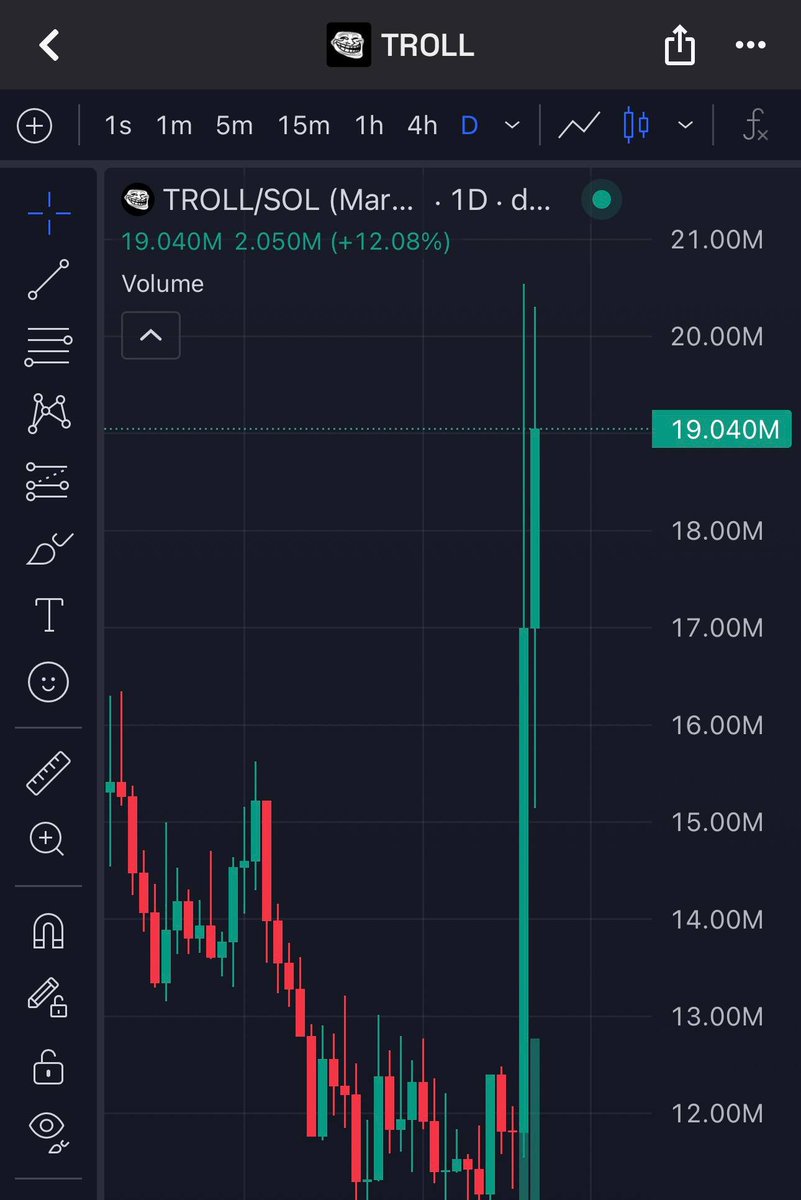Change chart to the 4h timeframe

click(422, 126)
